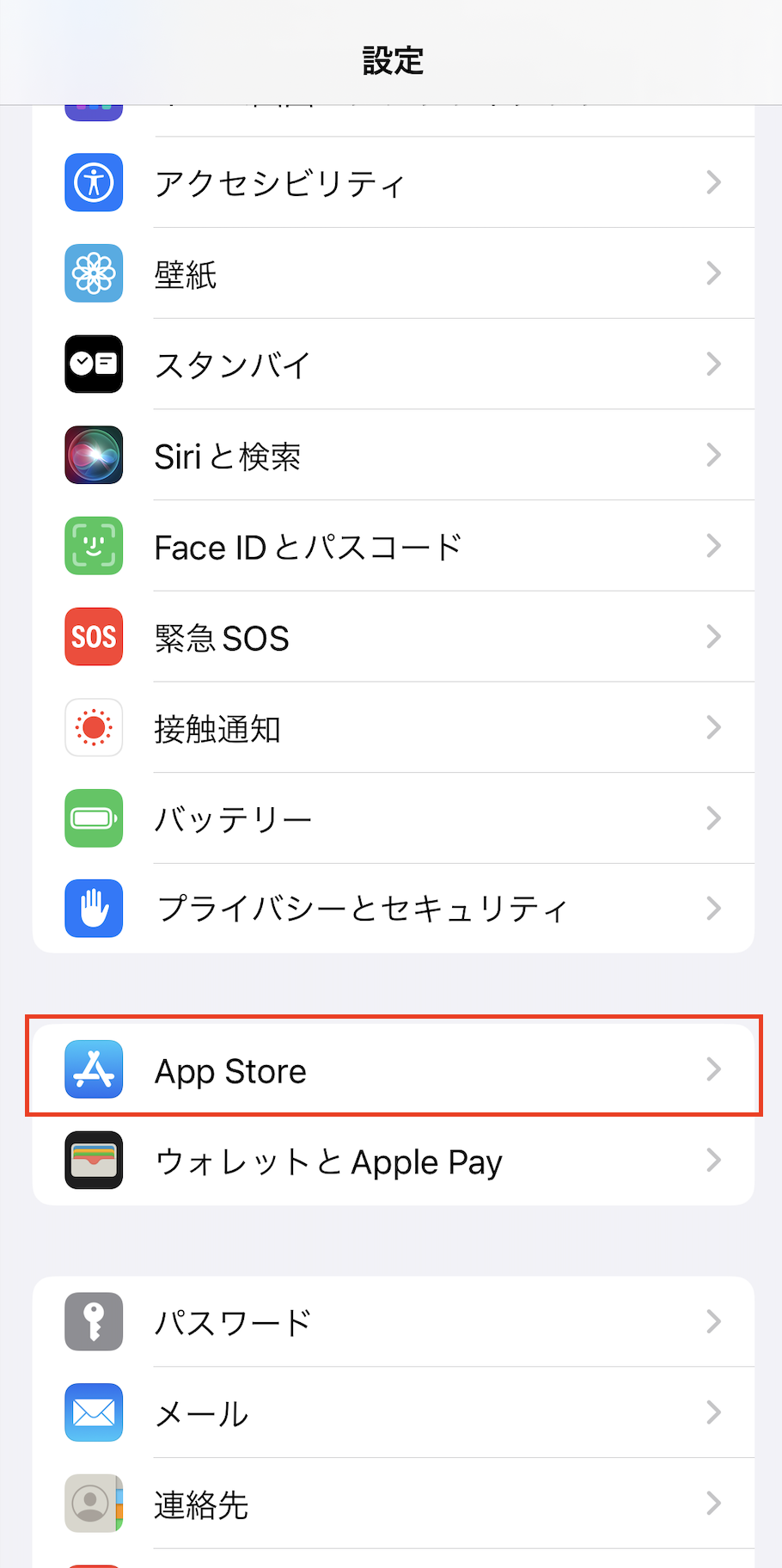
Task: Tap the blue App Store icon
Action: (x=94, y=1069)
